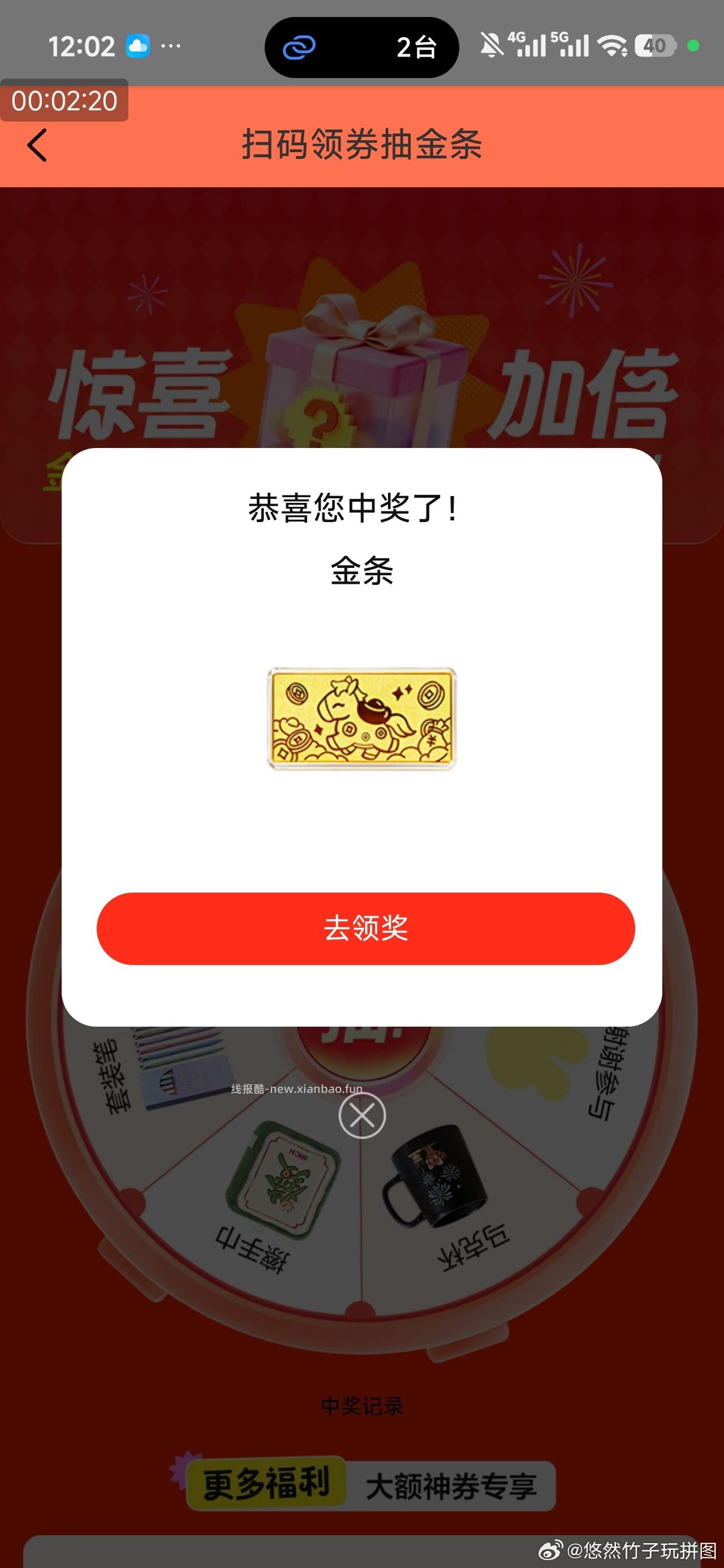Tap the back arrow to exit lottery page

pos(38,145)
